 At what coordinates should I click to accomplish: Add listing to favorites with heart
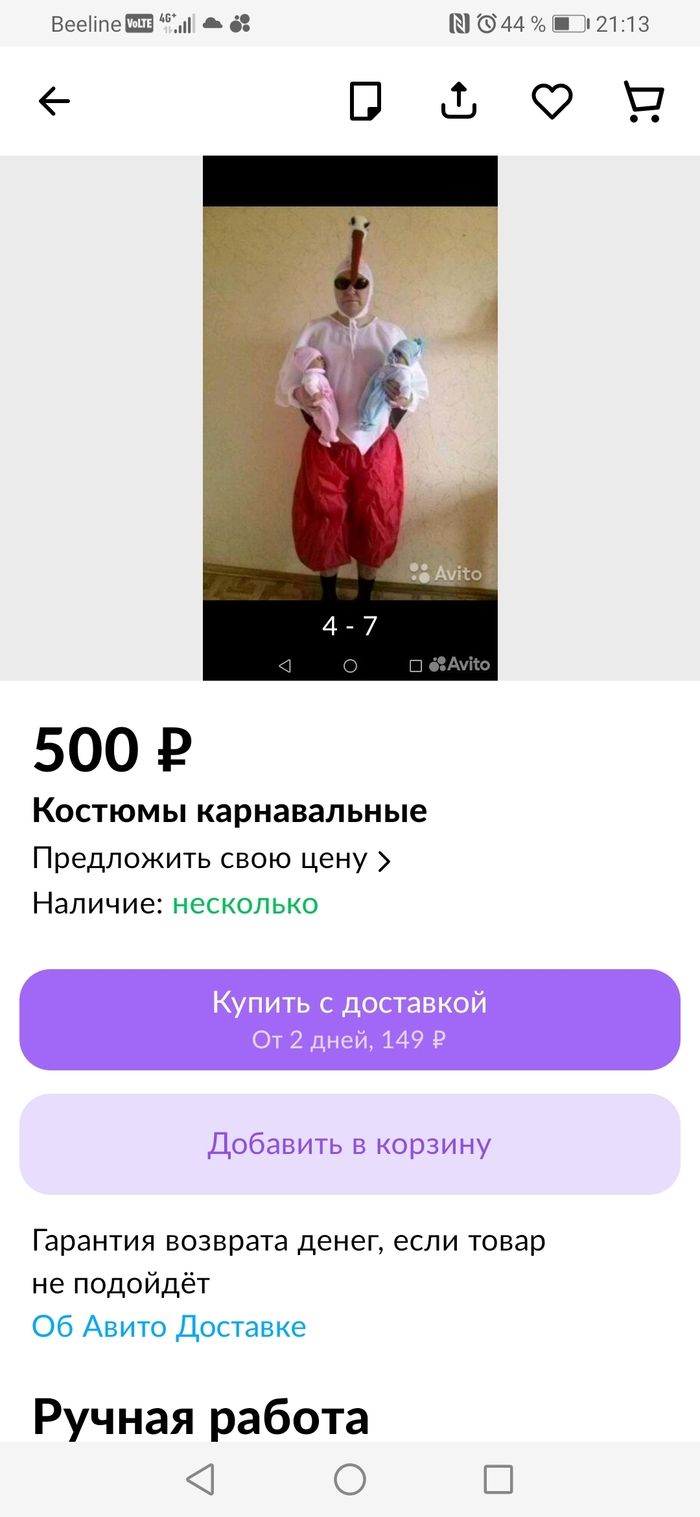tap(551, 101)
